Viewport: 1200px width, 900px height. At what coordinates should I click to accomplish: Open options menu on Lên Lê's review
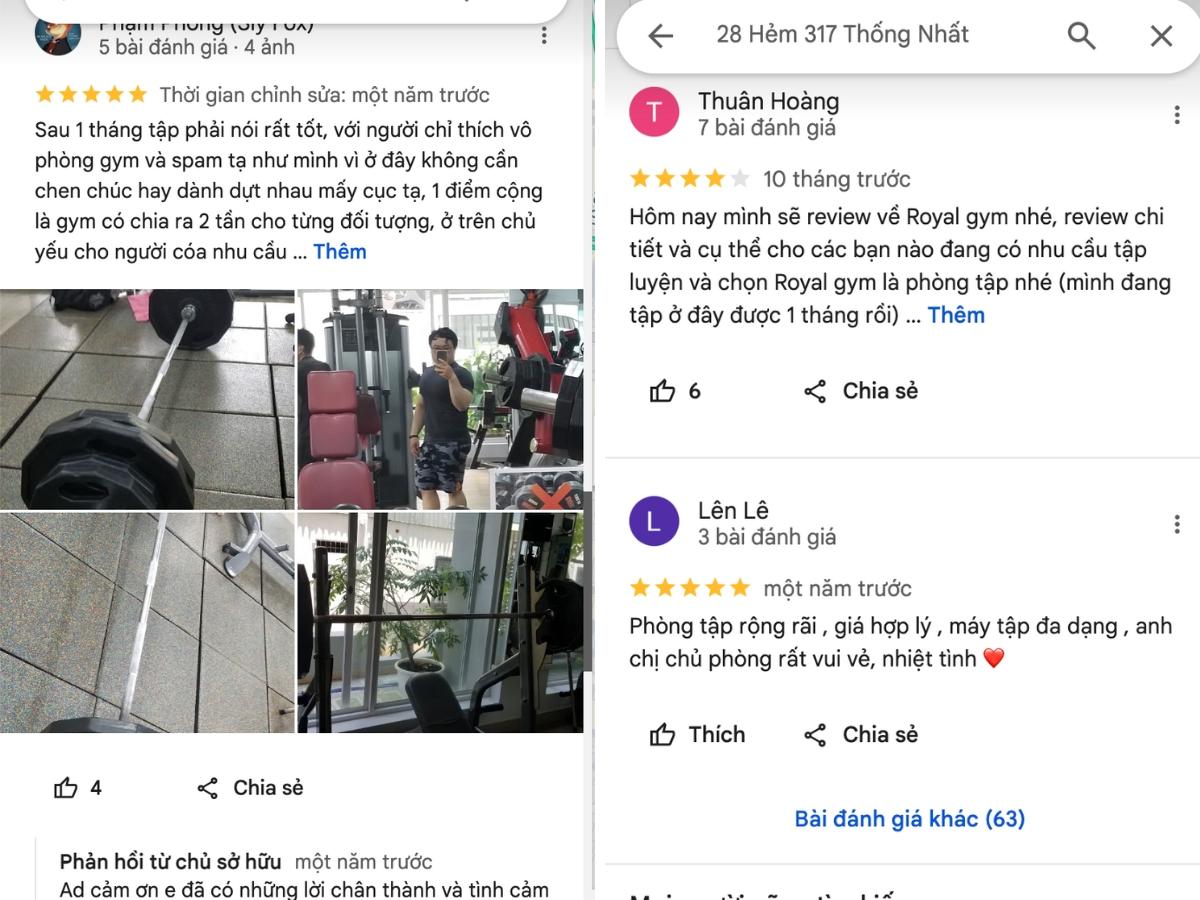pyautogui.click(x=1176, y=524)
